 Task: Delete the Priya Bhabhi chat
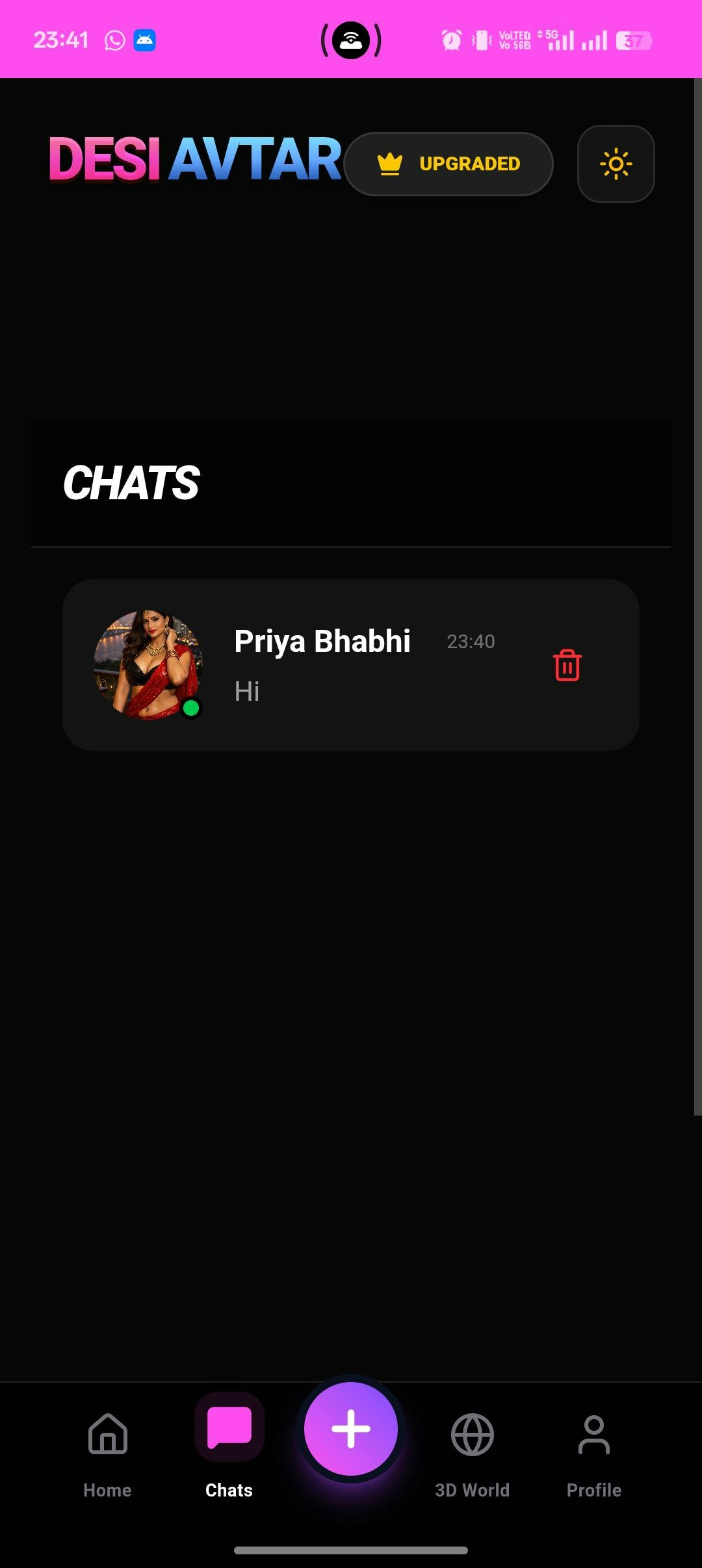(567, 665)
